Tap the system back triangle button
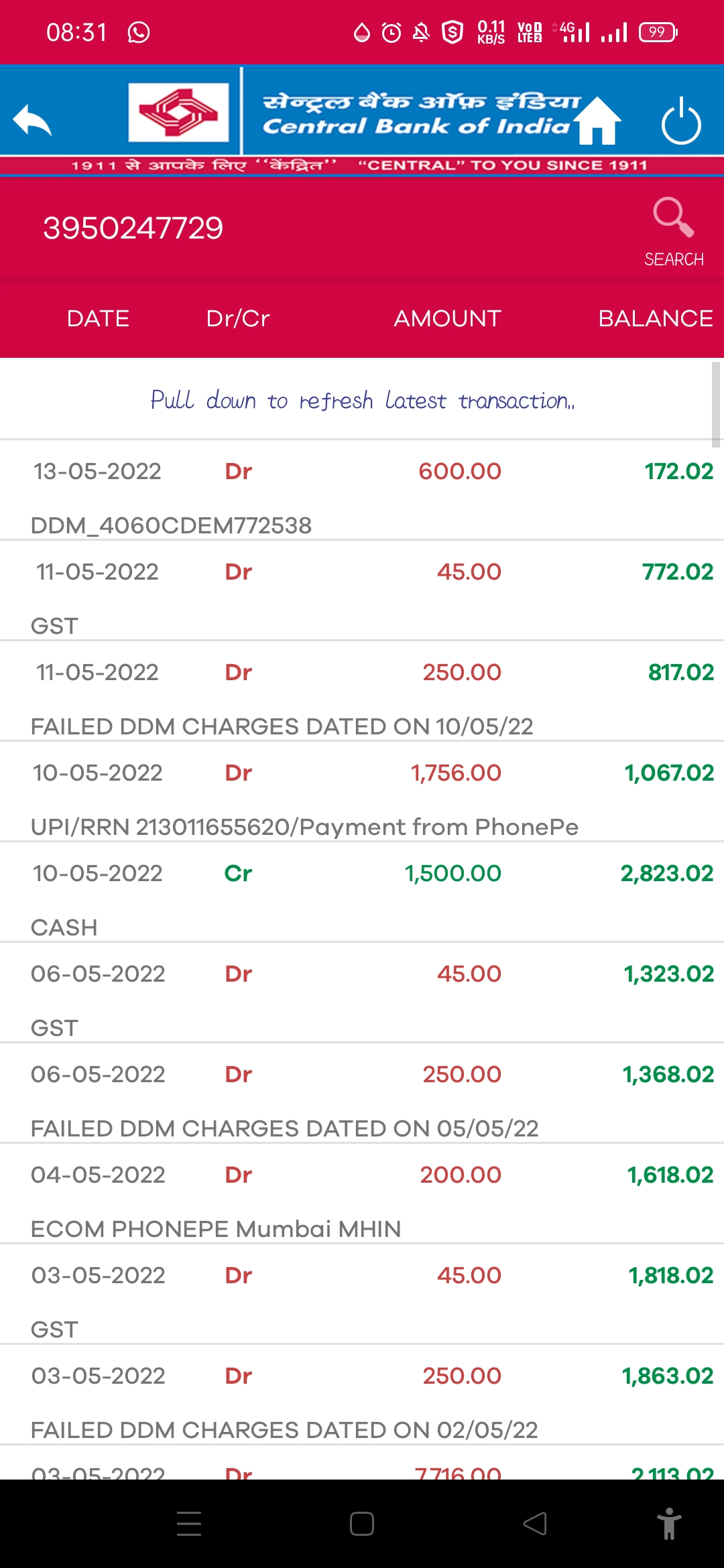This screenshot has height=1568, width=724. tap(535, 1523)
